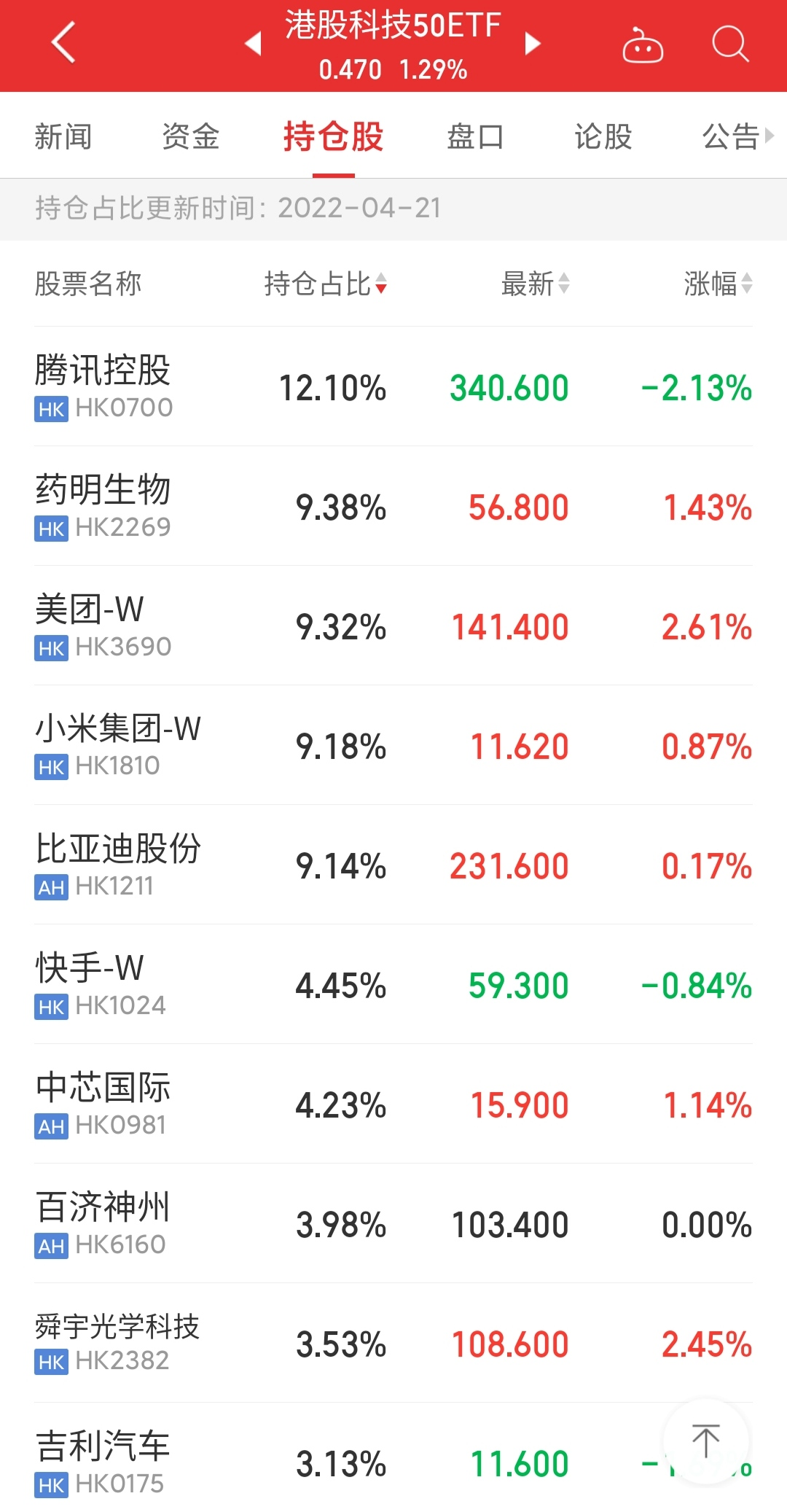Sort list by 最新 price

(x=535, y=284)
